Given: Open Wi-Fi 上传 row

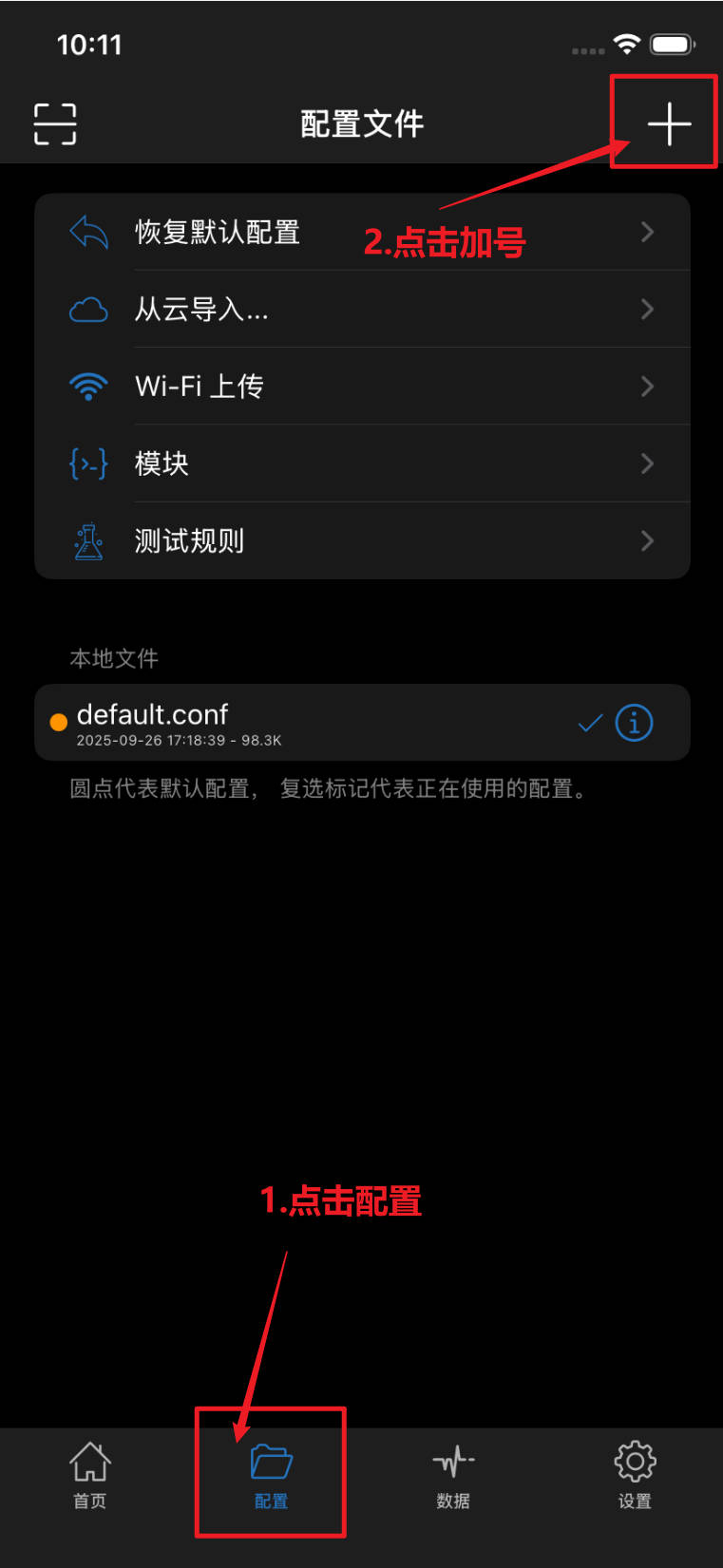Looking at the screenshot, I should tap(361, 387).
